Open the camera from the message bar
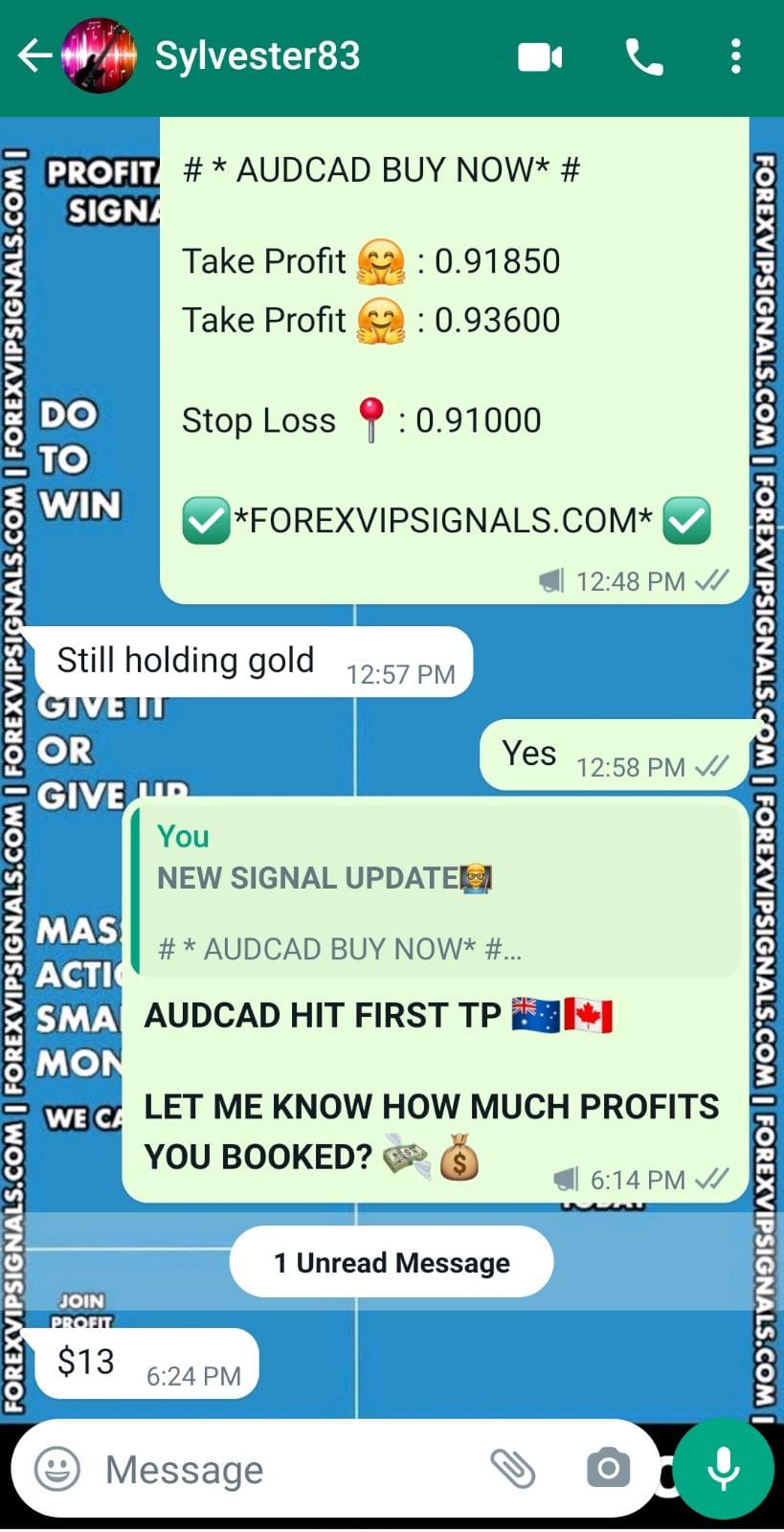Viewport: 784px width, 1532px height. [608, 1468]
